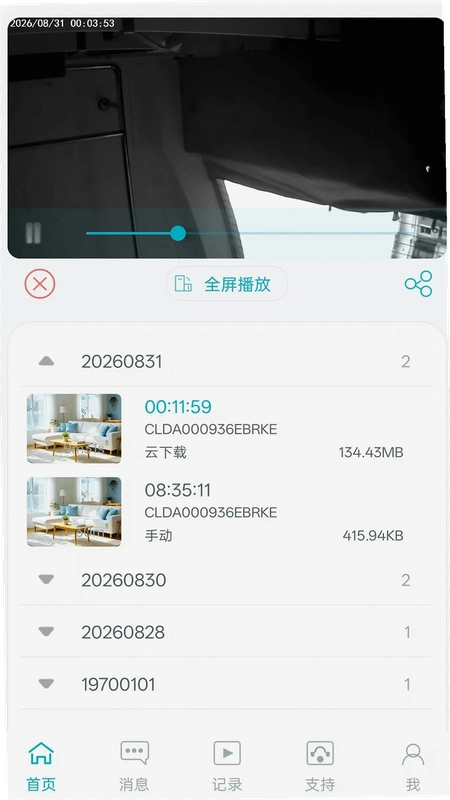Open the 支持 support tab

(320, 766)
